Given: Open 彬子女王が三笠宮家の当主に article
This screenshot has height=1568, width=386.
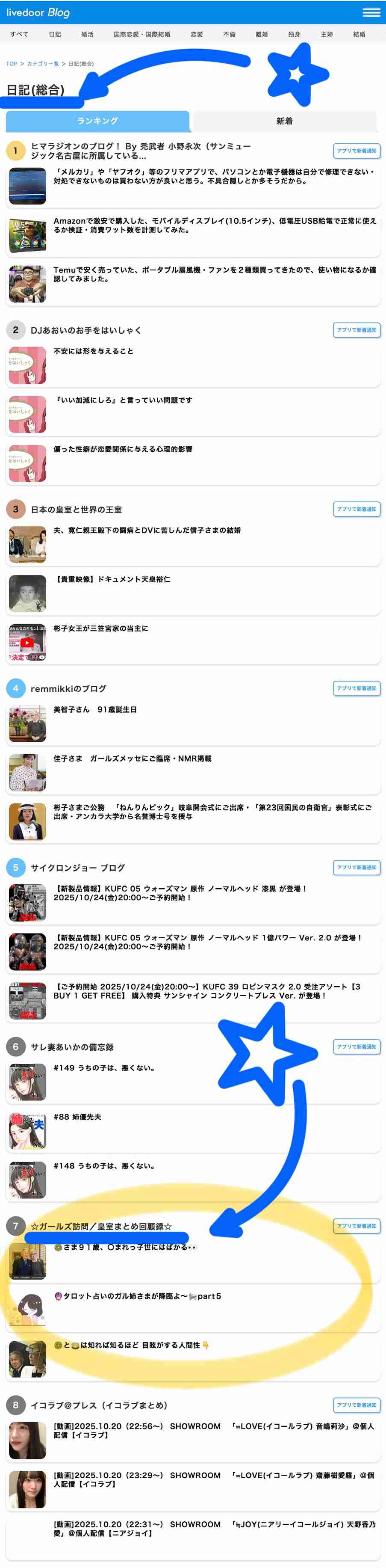Looking at the screenshot, I should pyautogui.click(x=100, y=628).
